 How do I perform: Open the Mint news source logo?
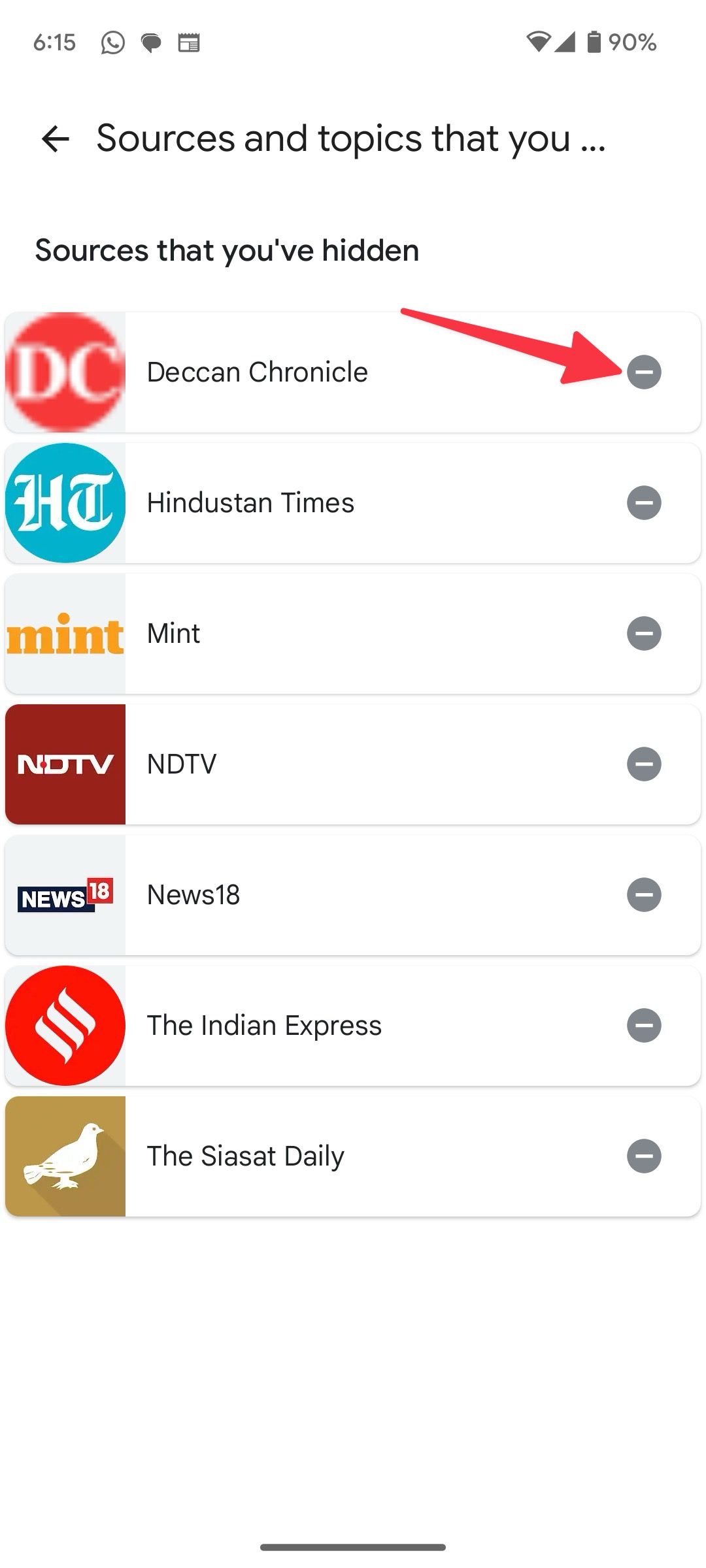65,632
